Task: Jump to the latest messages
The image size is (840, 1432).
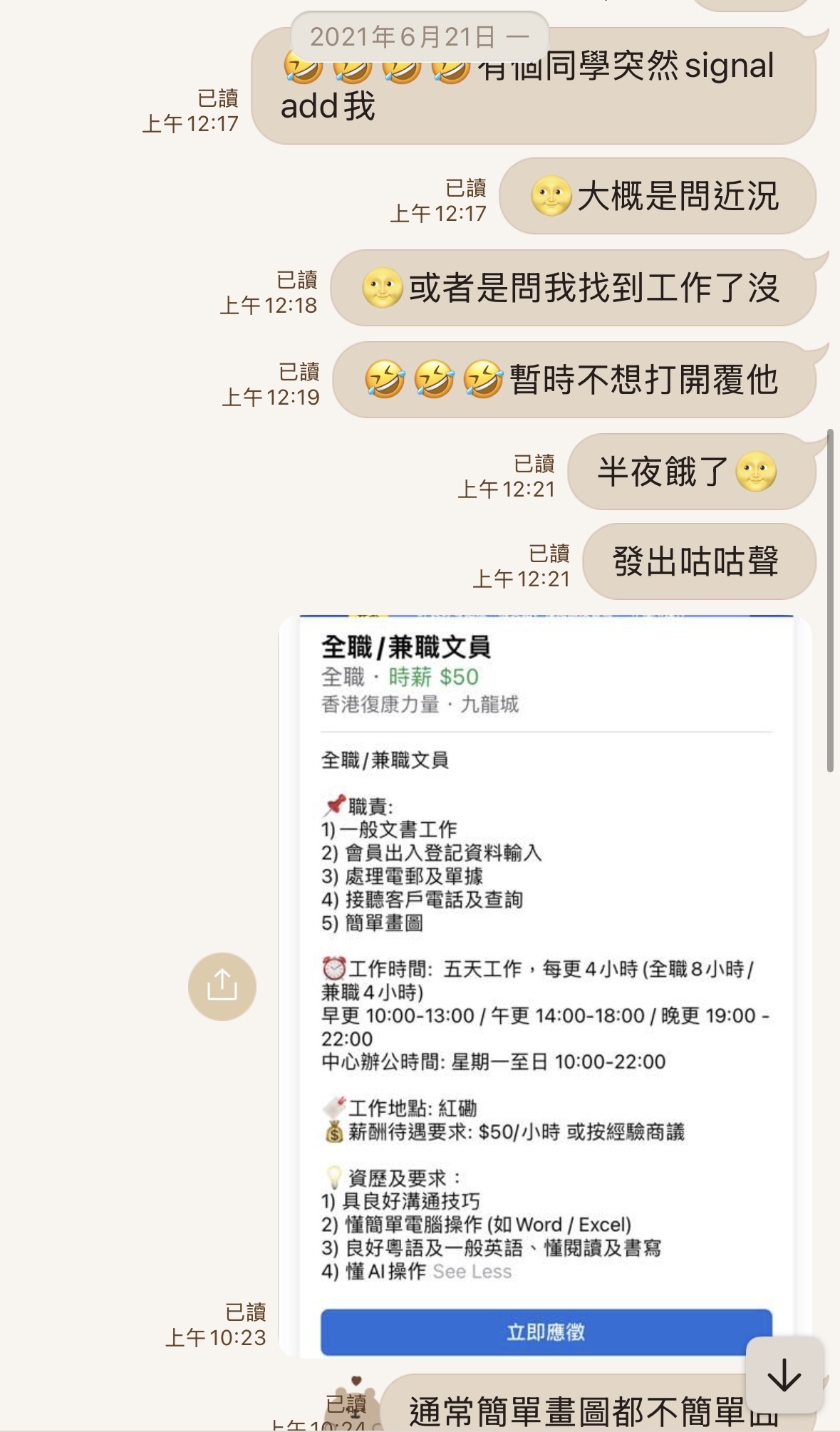Action: [784, 1374]
